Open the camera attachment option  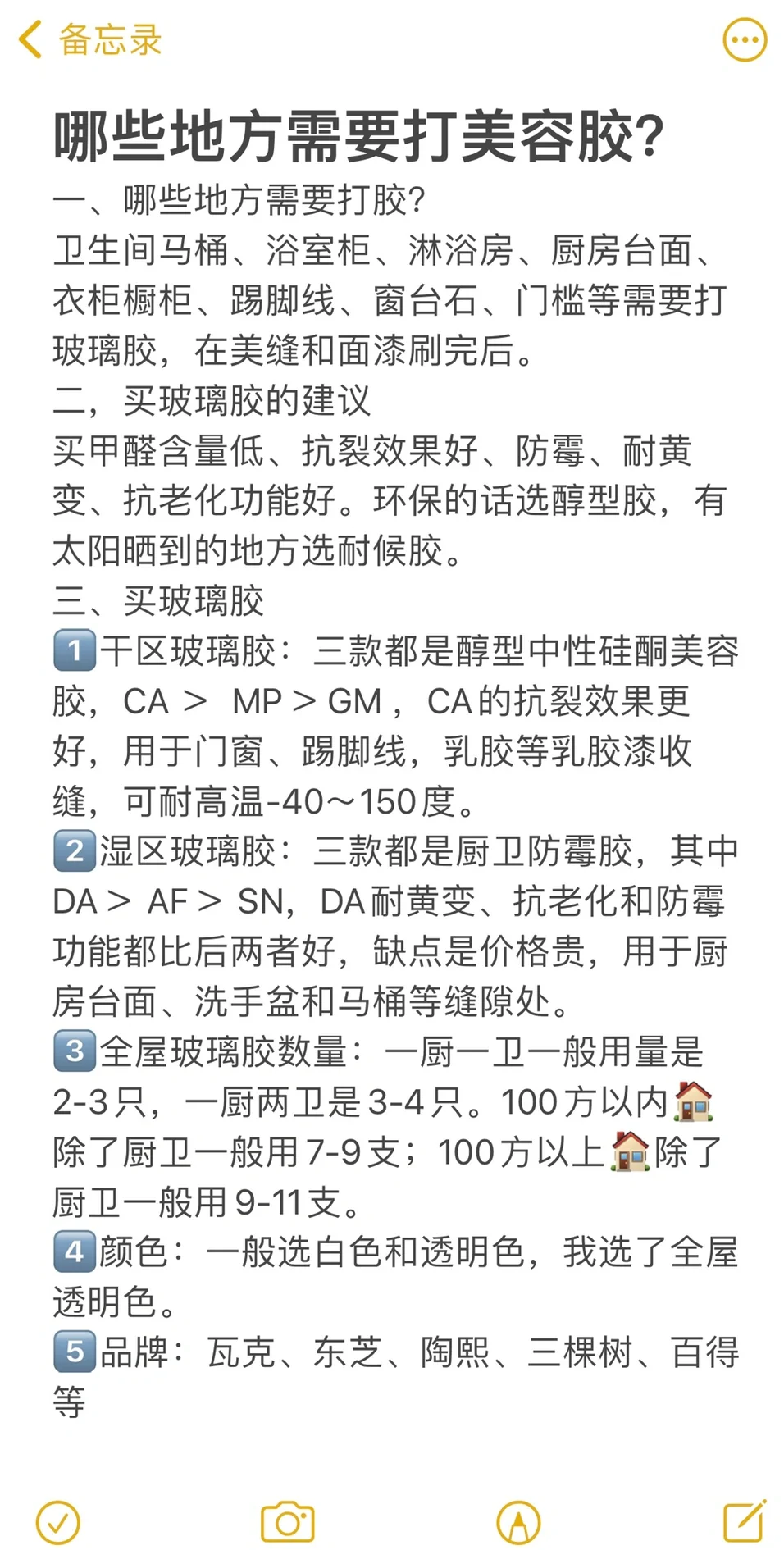pyautogui.click(x=288, y=1523)
